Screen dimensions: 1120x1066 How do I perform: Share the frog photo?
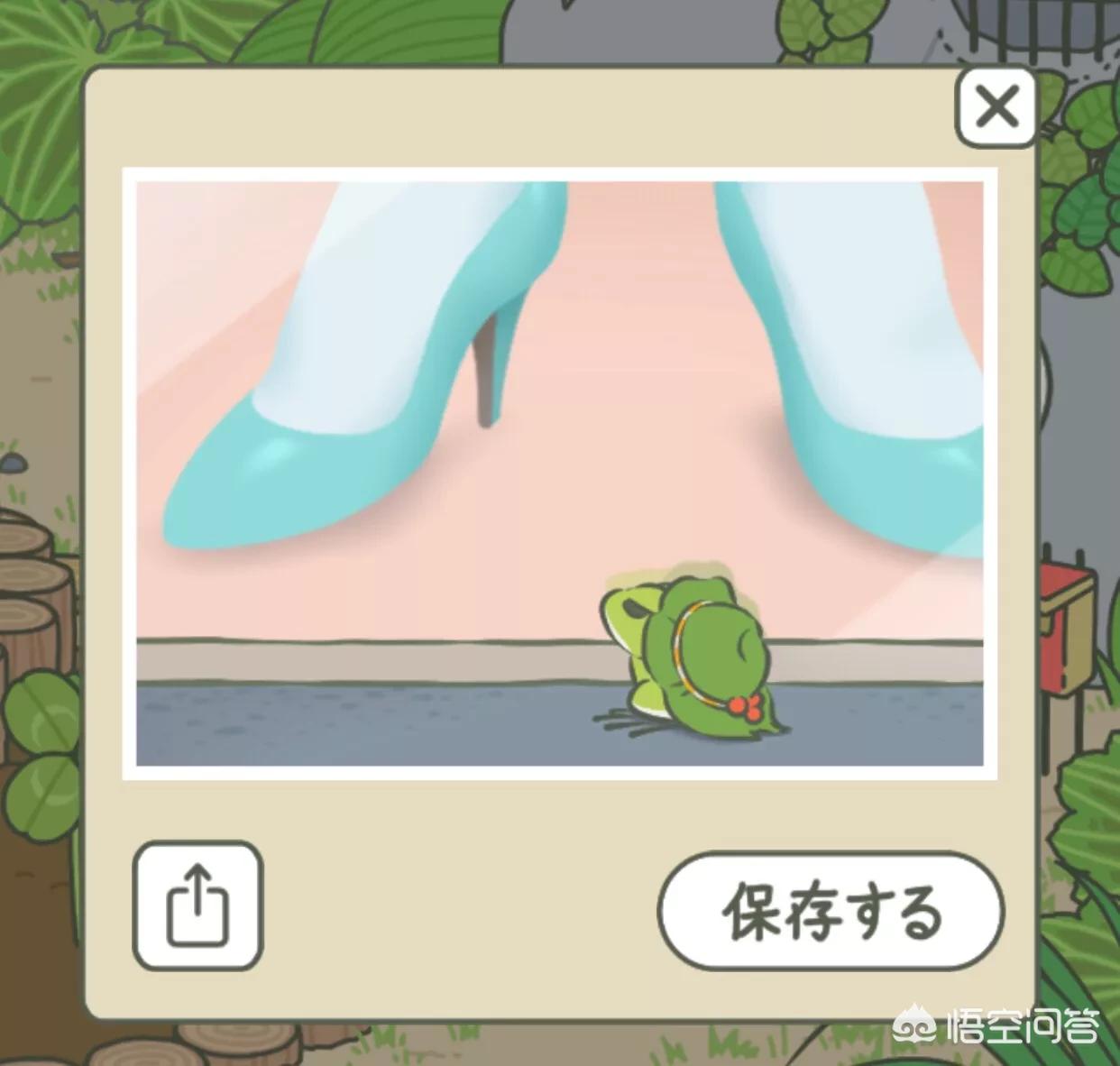point(197,905)
